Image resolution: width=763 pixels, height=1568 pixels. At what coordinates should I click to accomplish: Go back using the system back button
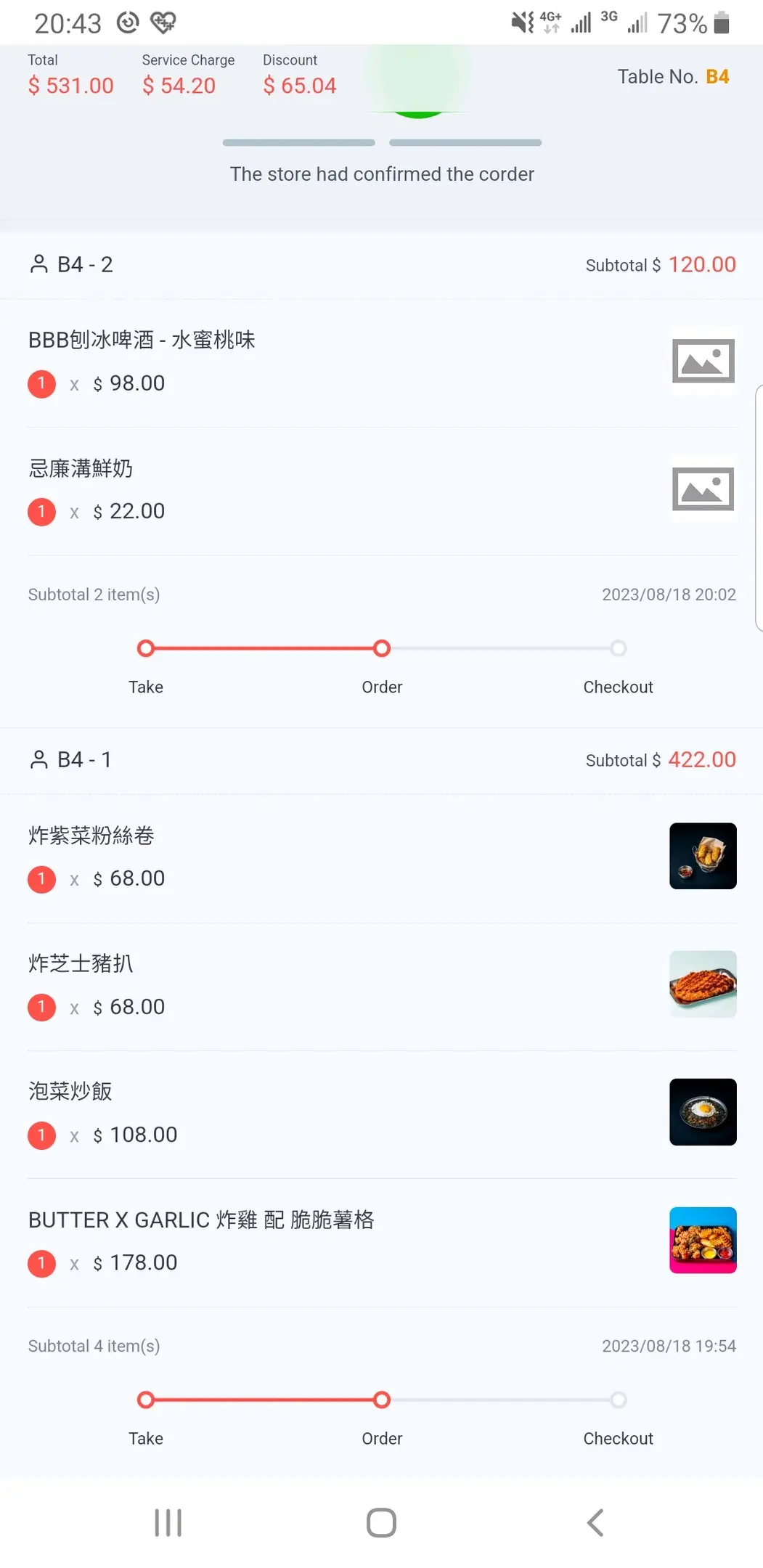595,1522
